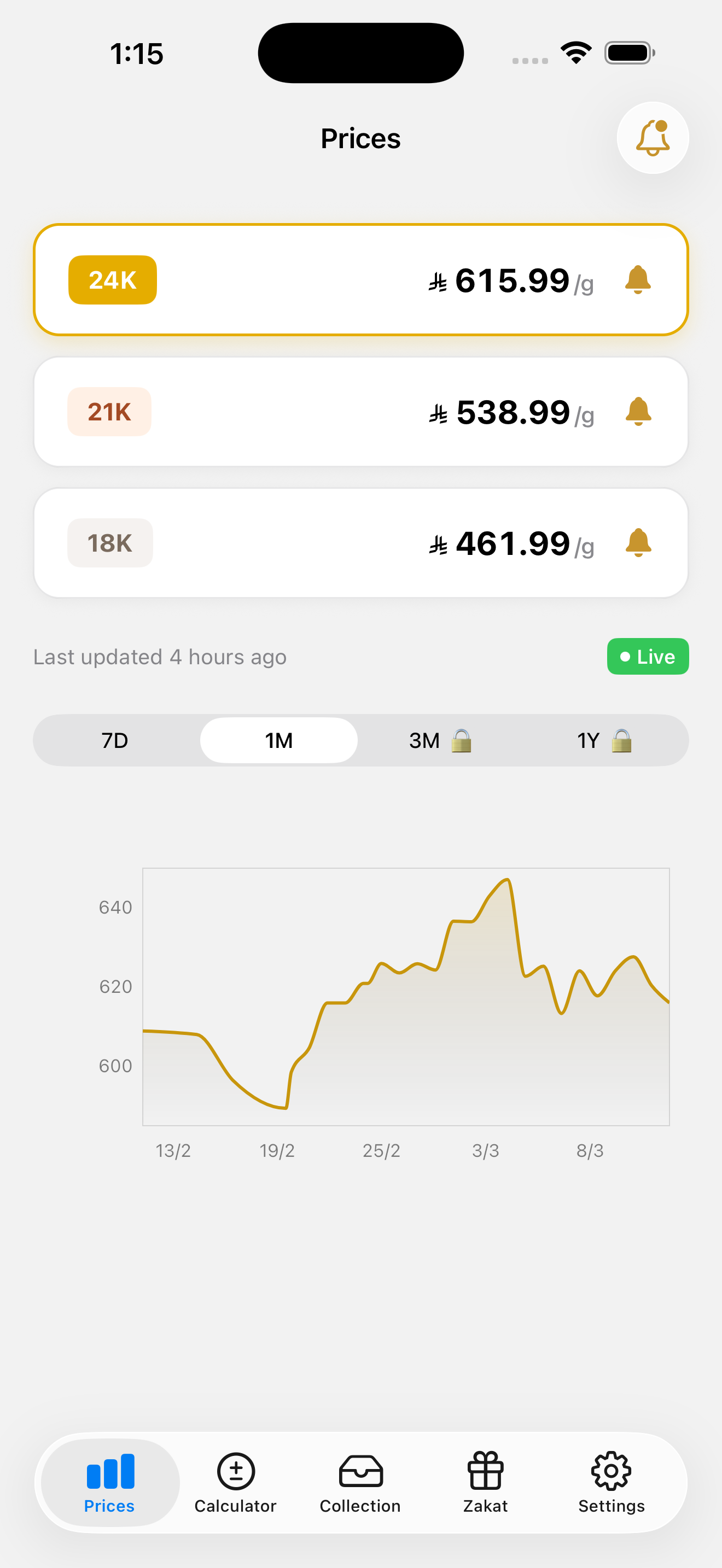Toggle the price alert bell on 18K card
The image size is (722, 1568).
point(639,543)
